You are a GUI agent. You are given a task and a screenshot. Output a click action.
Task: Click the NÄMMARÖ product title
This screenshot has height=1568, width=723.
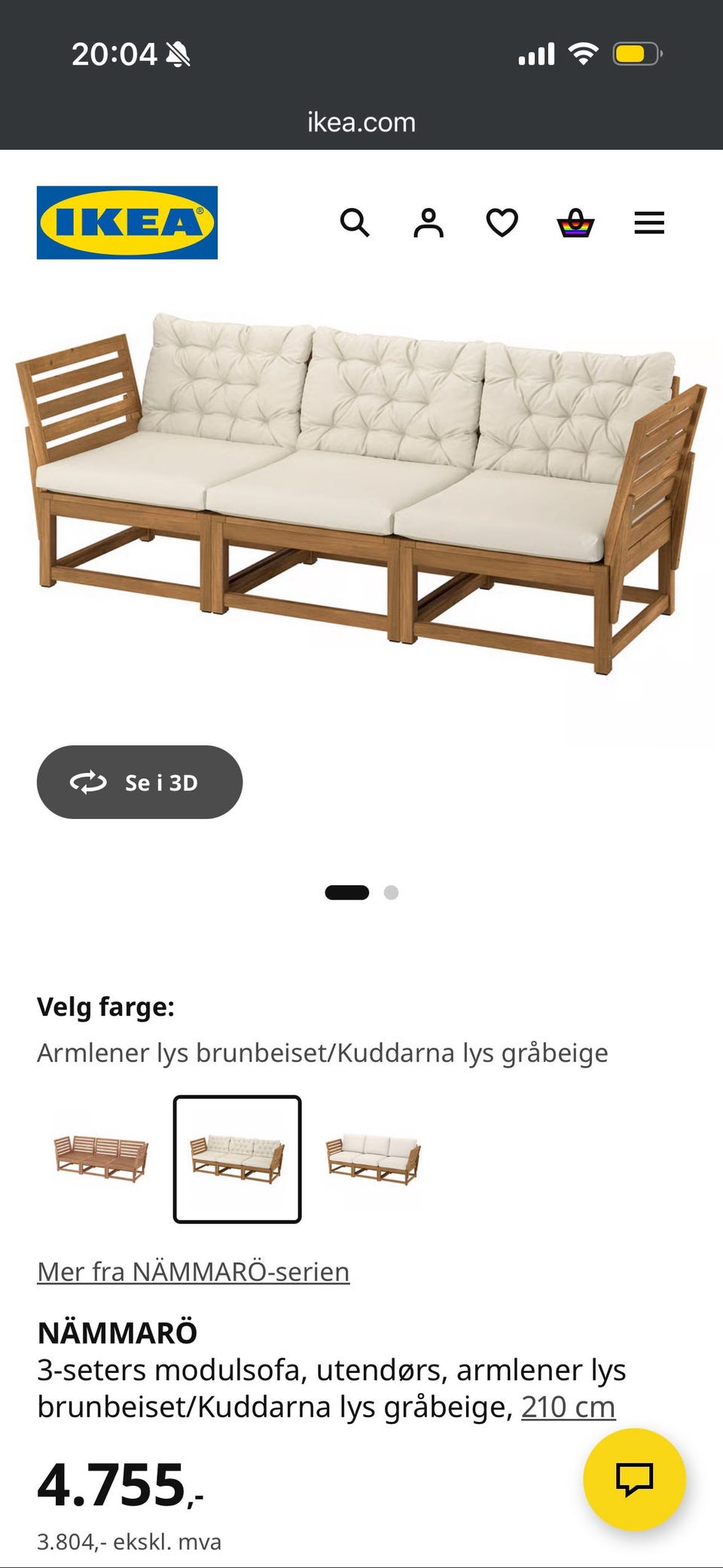click(118, 1333)
